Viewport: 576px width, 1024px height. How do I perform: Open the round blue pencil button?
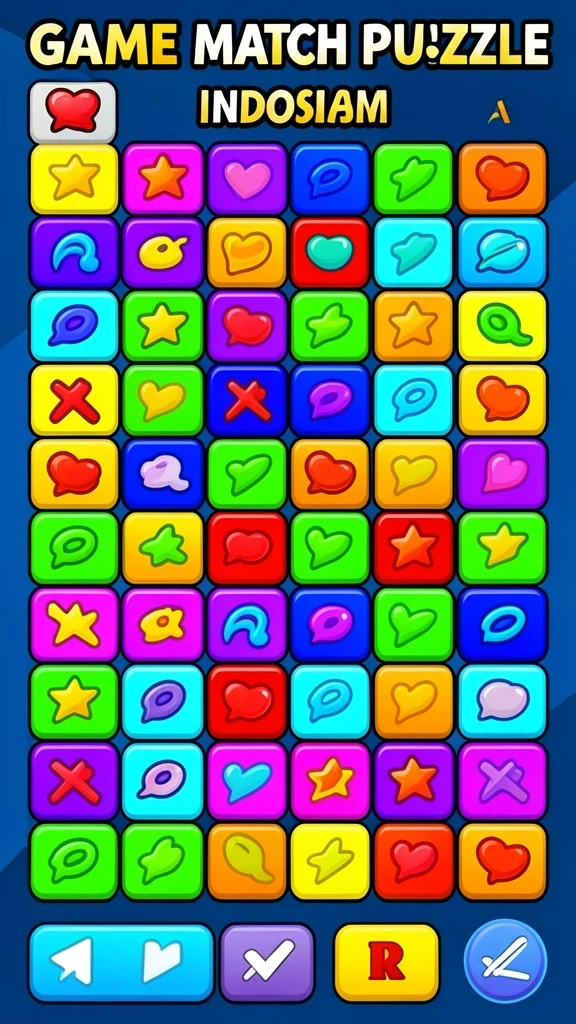pyautogui.click(x=505, y=961)
